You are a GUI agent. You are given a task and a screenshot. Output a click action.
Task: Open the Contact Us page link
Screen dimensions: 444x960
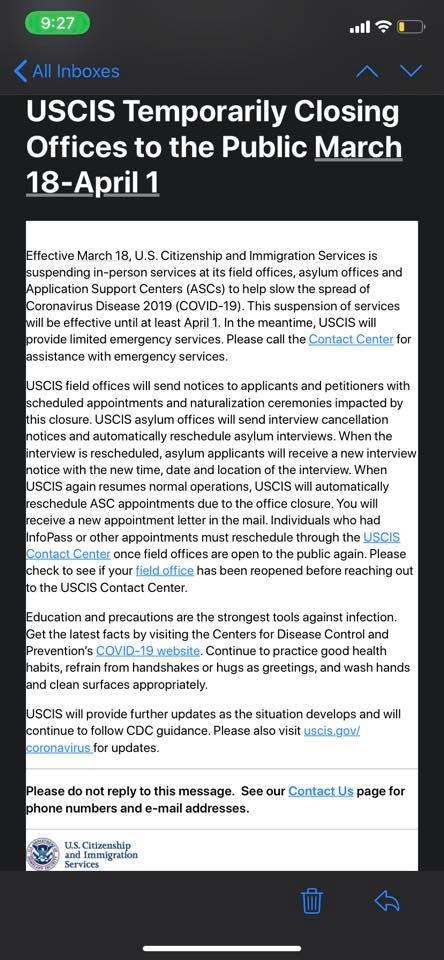pos(321,791)
